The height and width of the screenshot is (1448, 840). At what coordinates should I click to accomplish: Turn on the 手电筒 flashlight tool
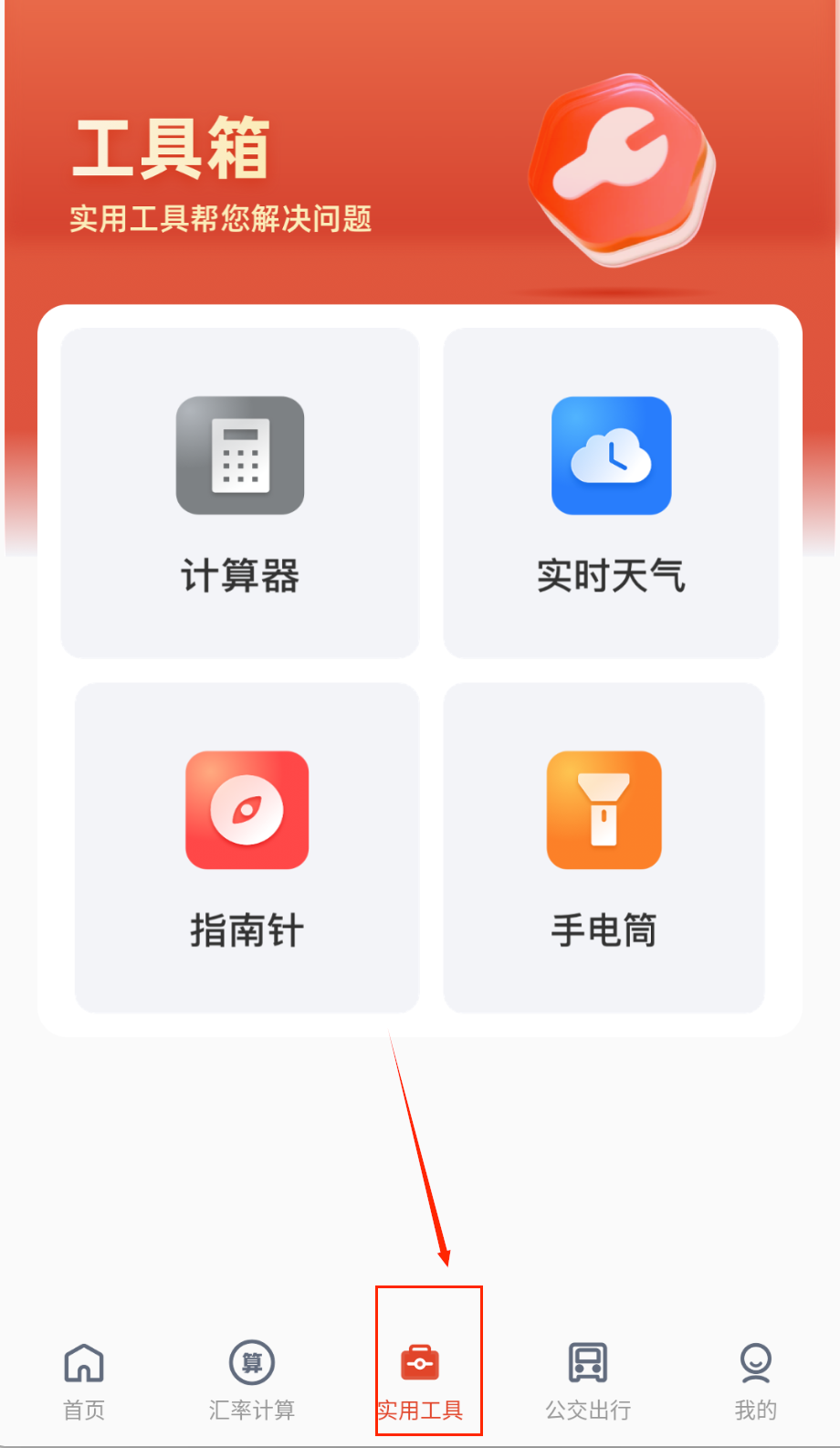pos(604,847)
